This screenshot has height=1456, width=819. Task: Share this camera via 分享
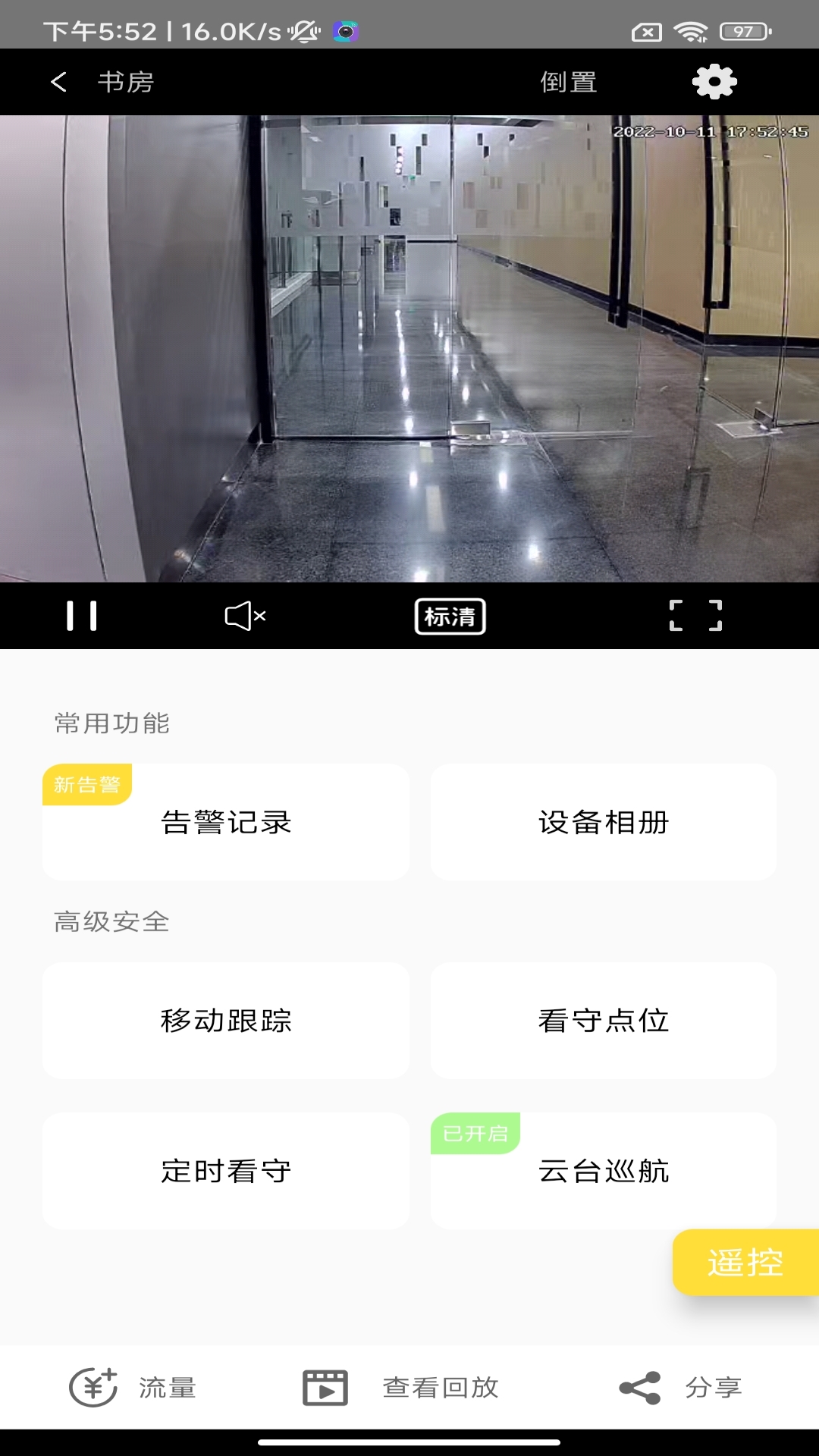point(680,1388)
